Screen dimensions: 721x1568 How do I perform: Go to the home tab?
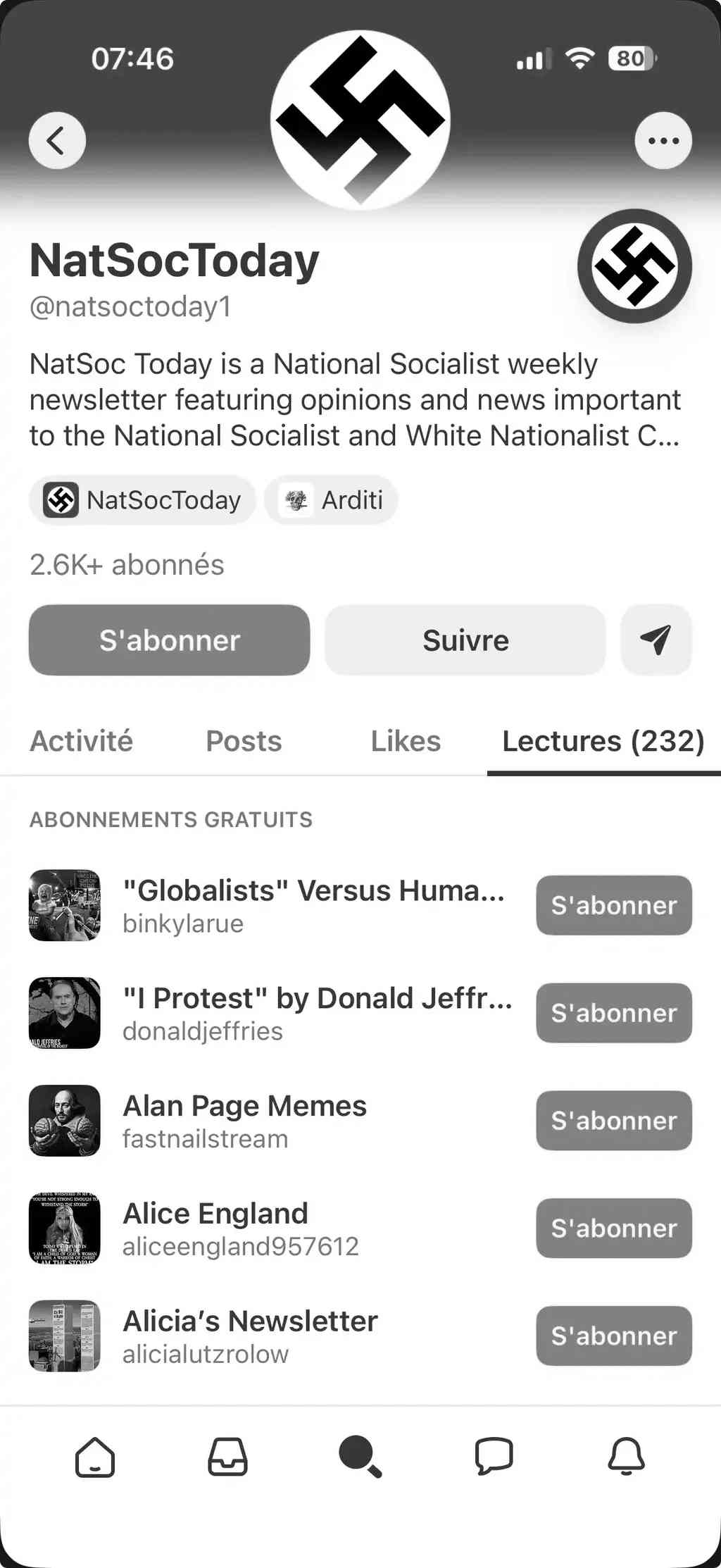[x=95, y=1457]
